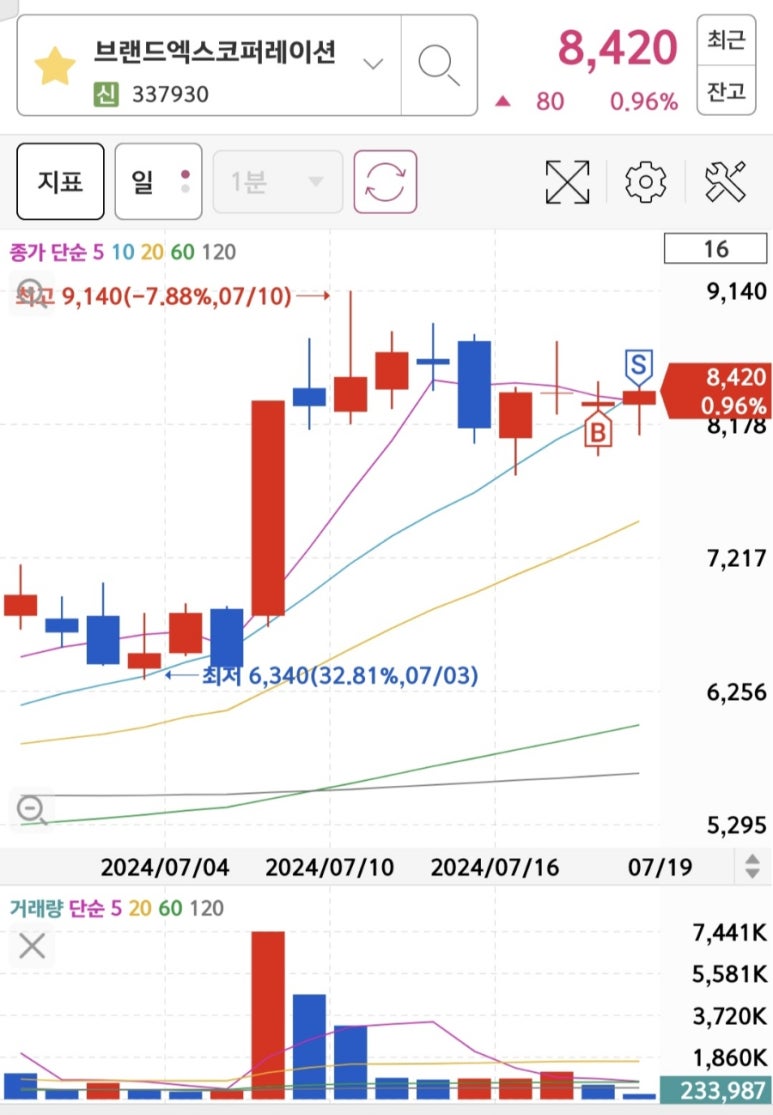
Task: Edit the candle count field showing 16
Action: pyautogui.click(x=716, y=249)
